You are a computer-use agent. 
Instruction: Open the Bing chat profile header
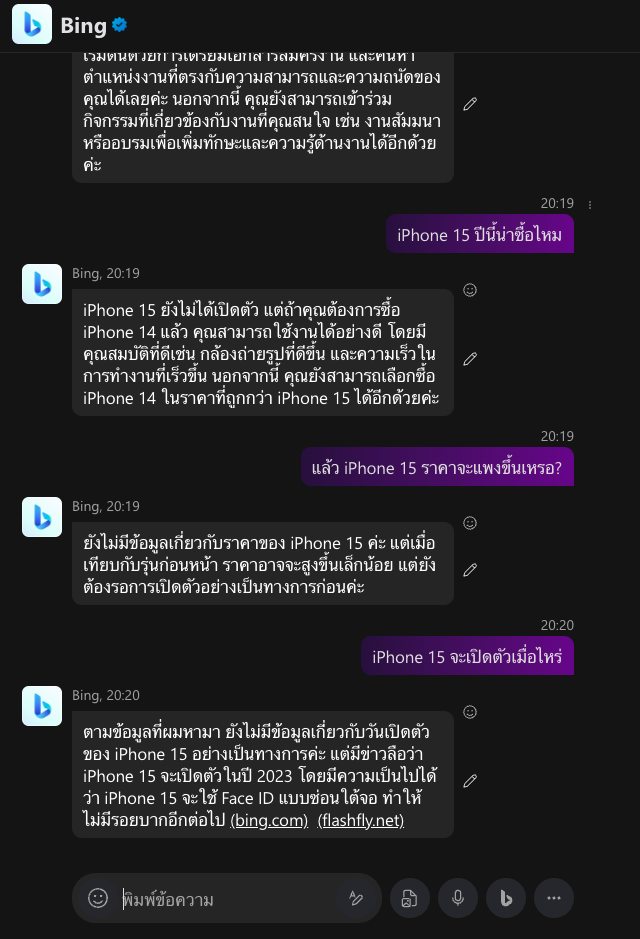(84, 26)
